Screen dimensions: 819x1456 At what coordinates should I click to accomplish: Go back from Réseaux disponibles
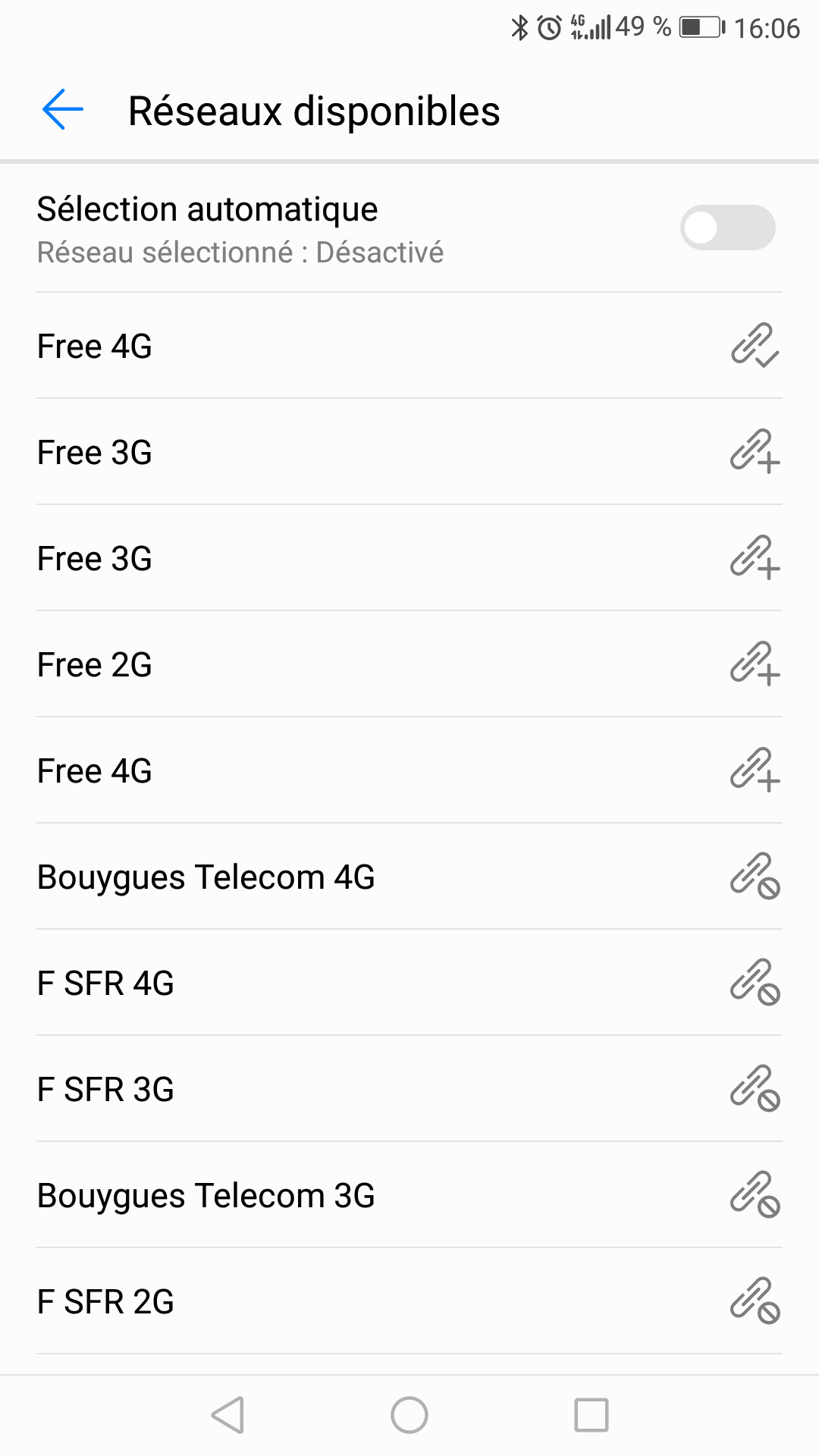coord(63,110)
